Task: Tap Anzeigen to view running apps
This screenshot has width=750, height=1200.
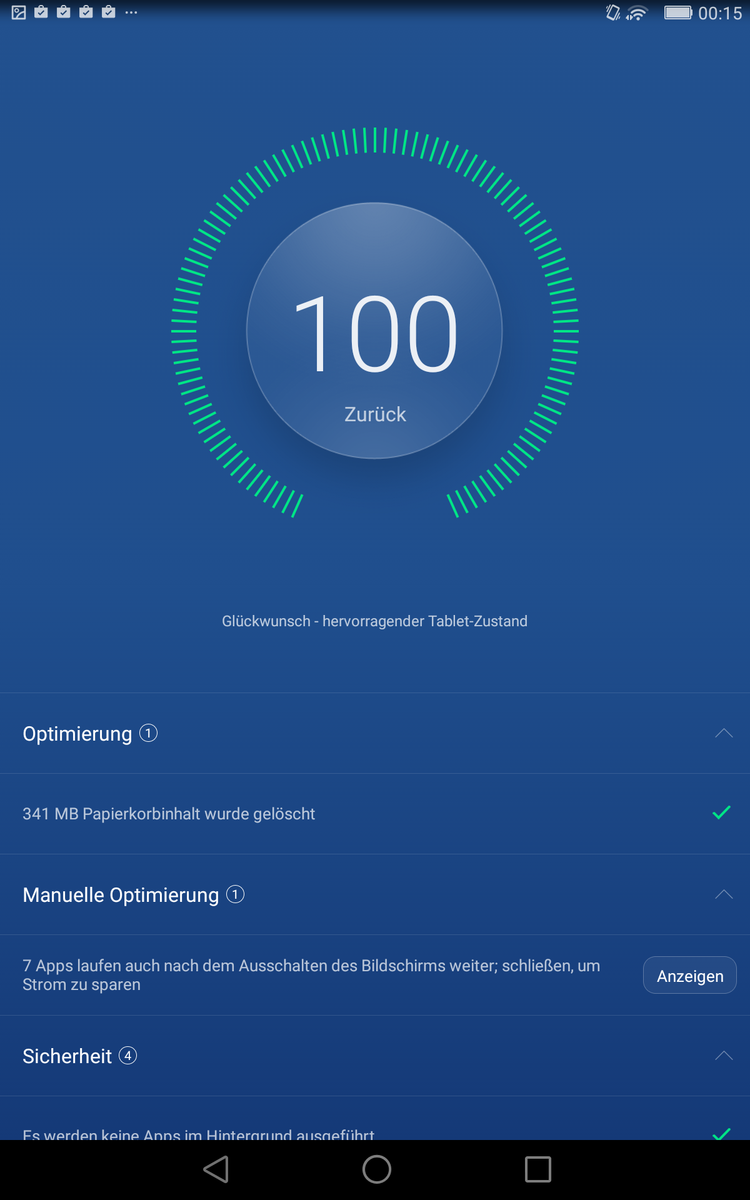Action: [x=689, y=975]
